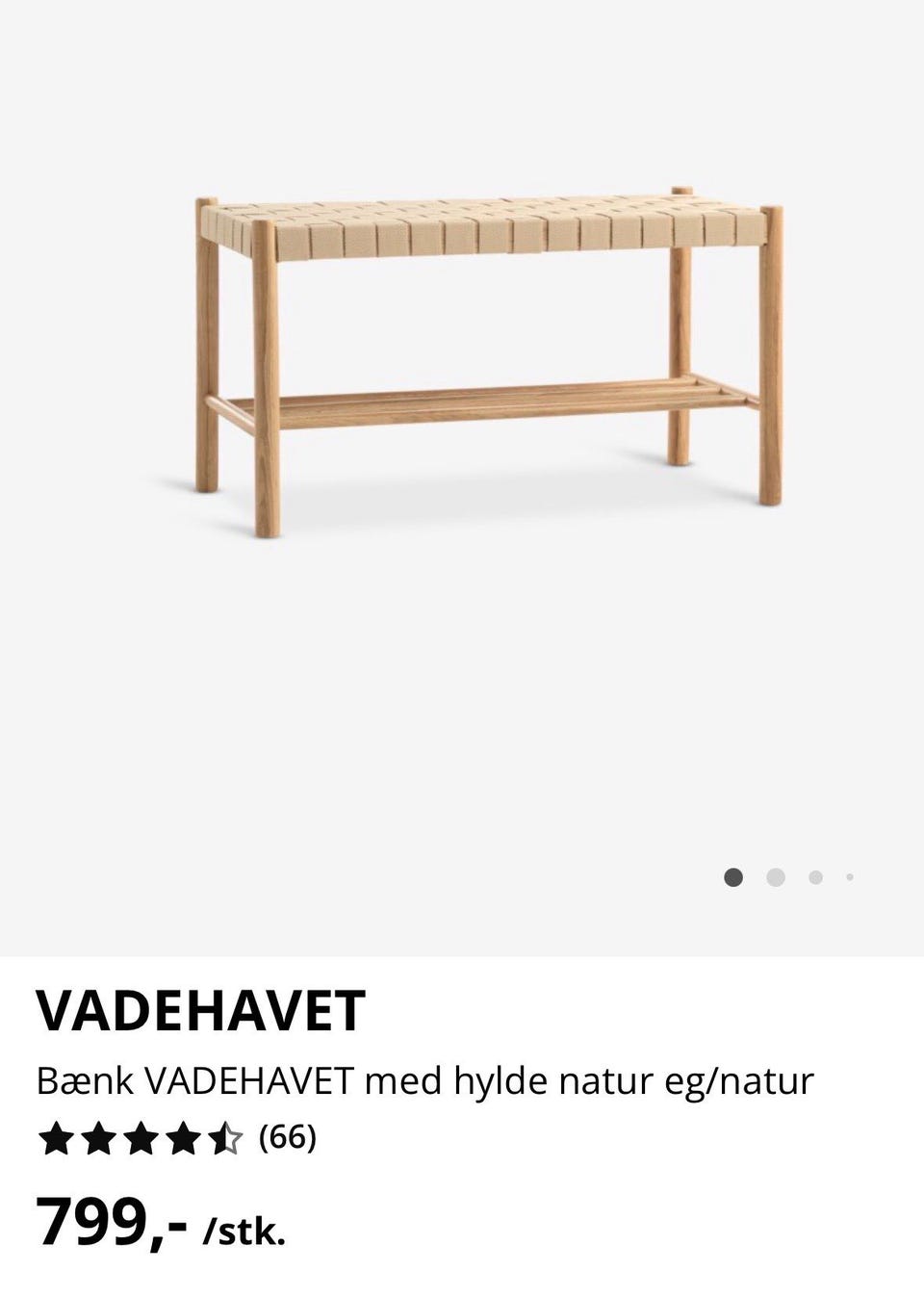Select the fourth rating star

click(185, 1141)
